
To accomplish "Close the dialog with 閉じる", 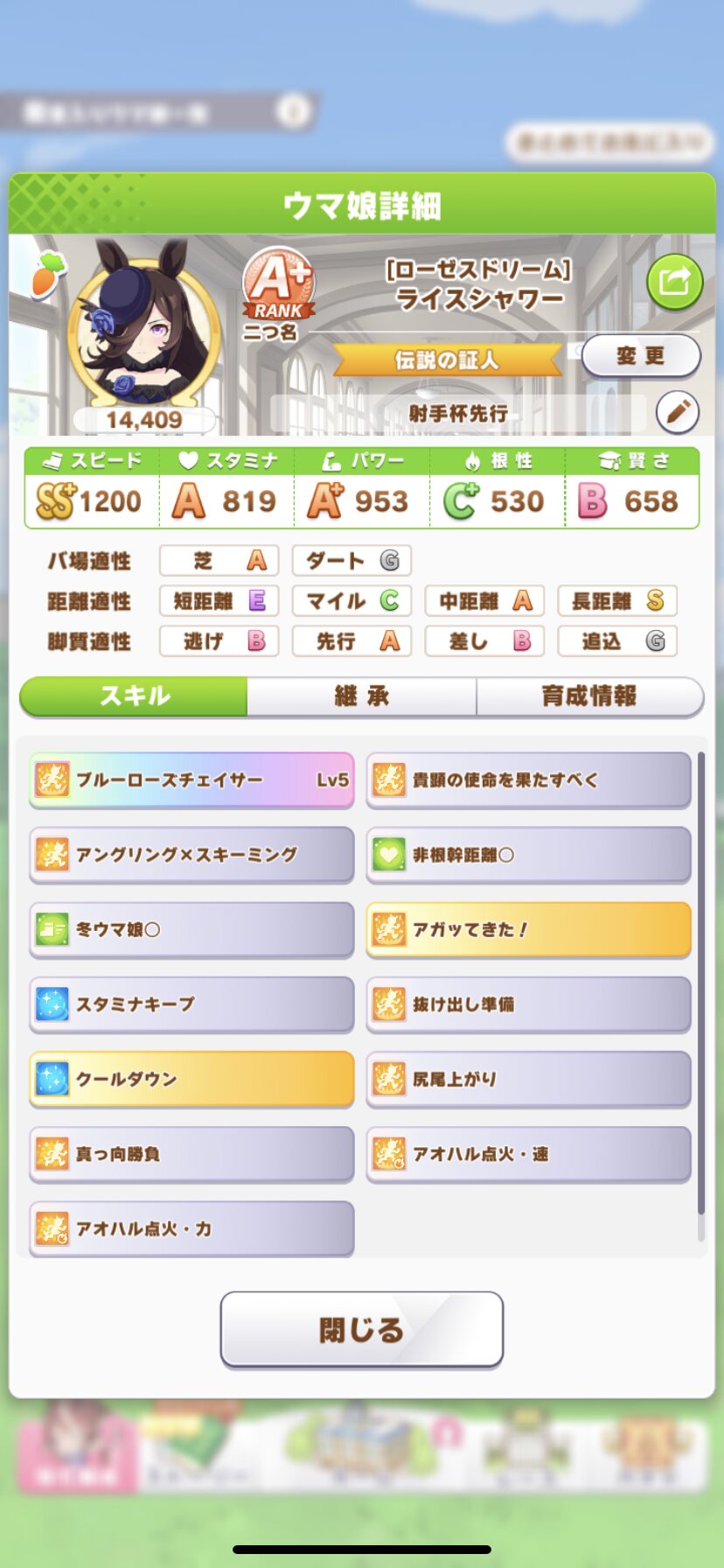I will click(361, 1329).
